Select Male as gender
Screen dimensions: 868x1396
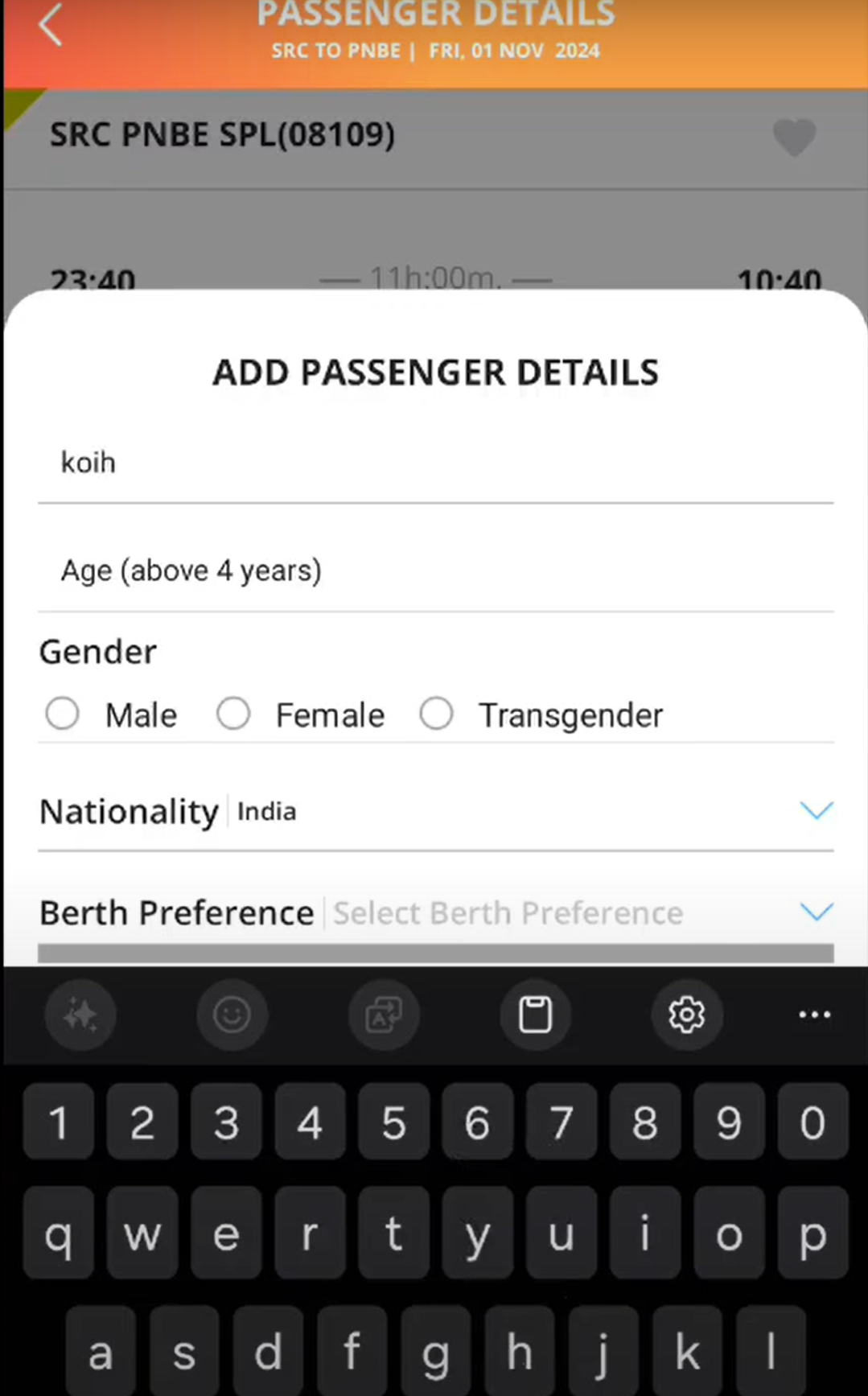click(63, 714)
